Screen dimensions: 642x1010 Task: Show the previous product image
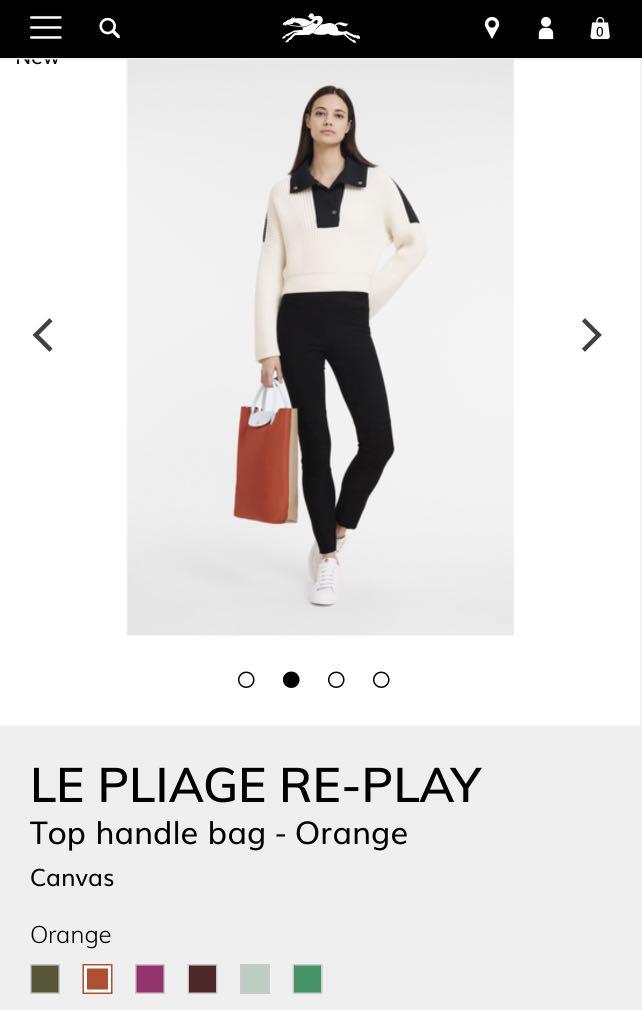coord(43,335)
